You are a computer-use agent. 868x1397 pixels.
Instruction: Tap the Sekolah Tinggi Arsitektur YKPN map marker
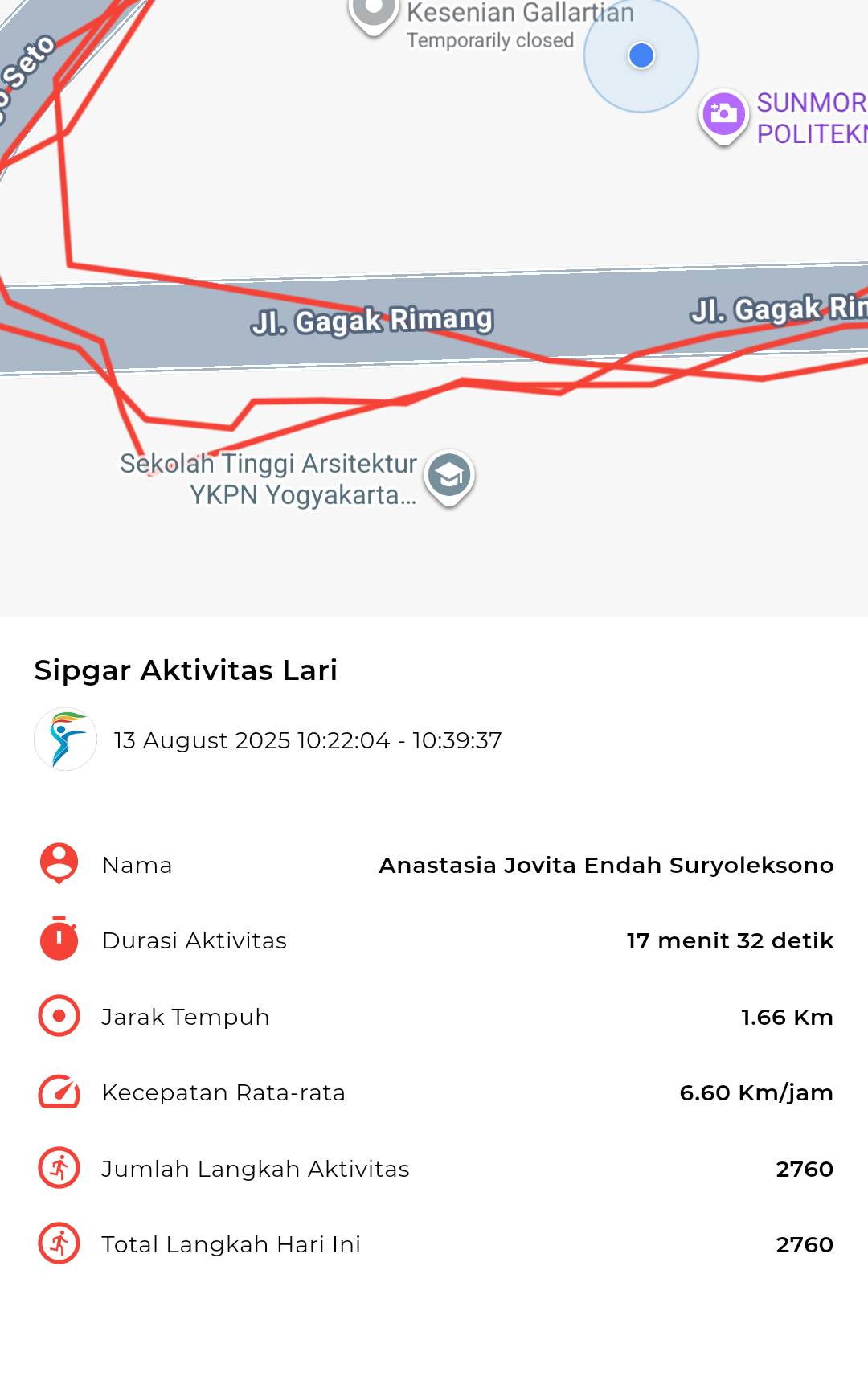tap(449, 477)
